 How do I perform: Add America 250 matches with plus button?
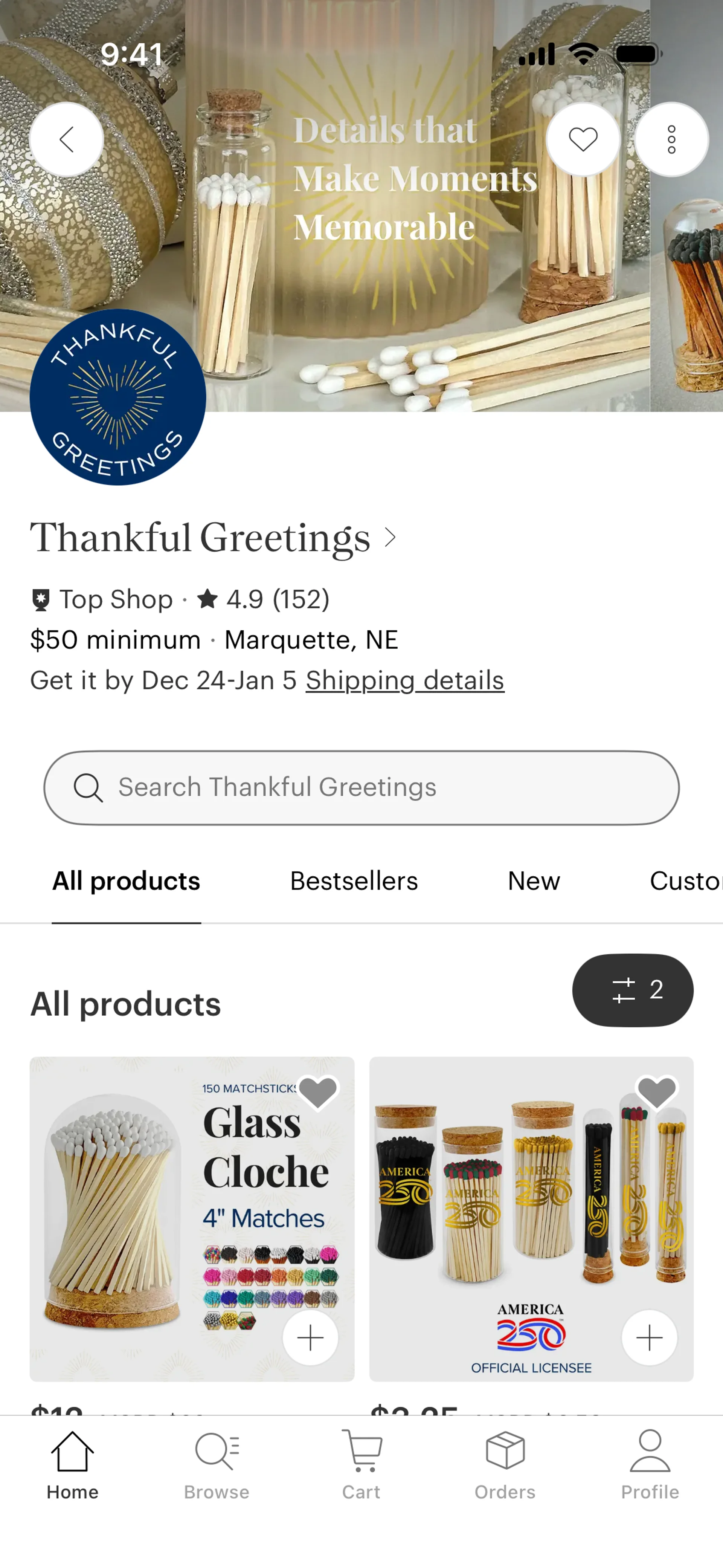tap(649, 1338)
